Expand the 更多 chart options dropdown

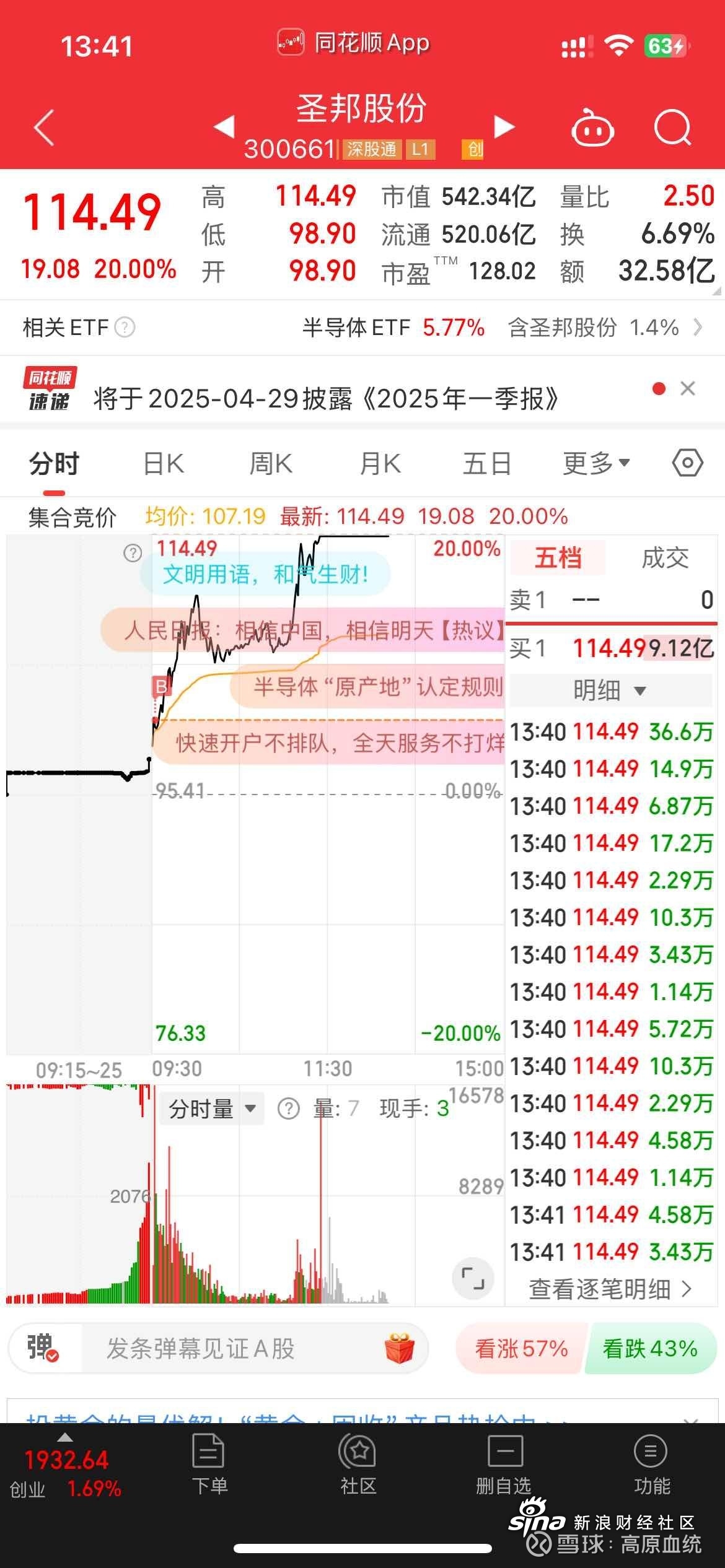596,463
